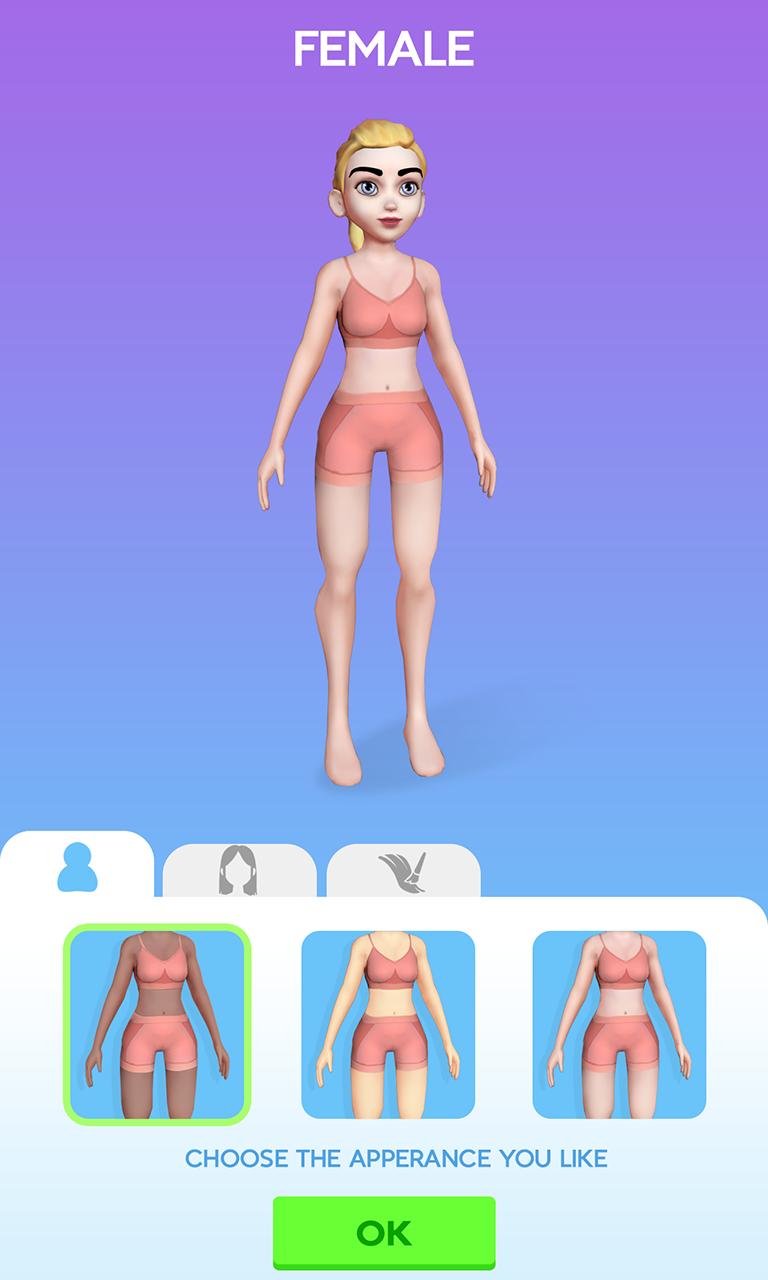The width and height of the screenshot is (768, 1280).
Task: Click the FEMALE title text
Action: 384,45
